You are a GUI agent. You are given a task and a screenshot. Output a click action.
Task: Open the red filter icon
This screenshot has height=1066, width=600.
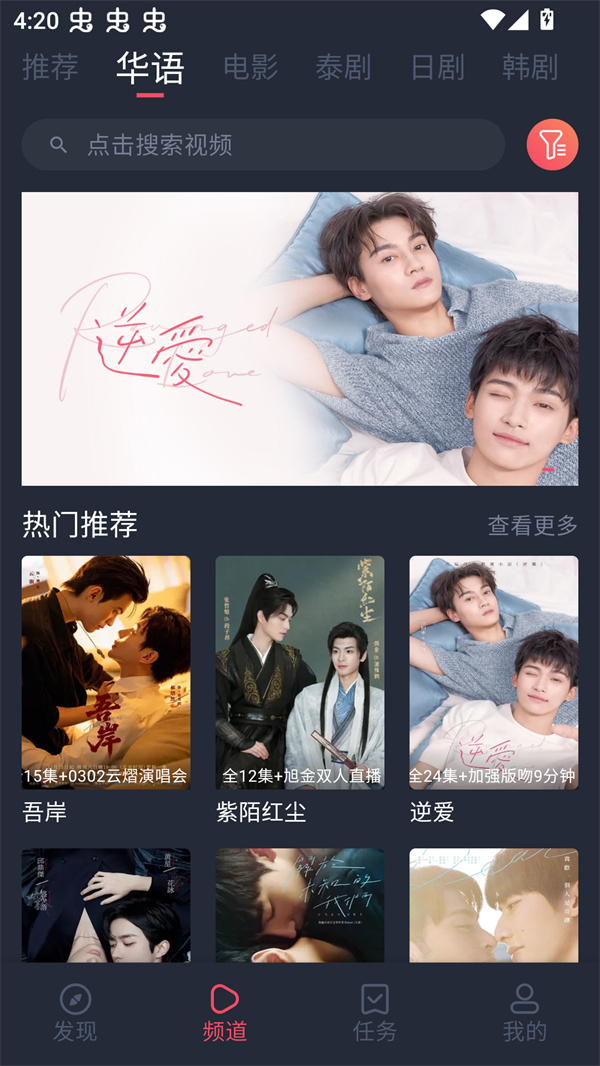552,145
